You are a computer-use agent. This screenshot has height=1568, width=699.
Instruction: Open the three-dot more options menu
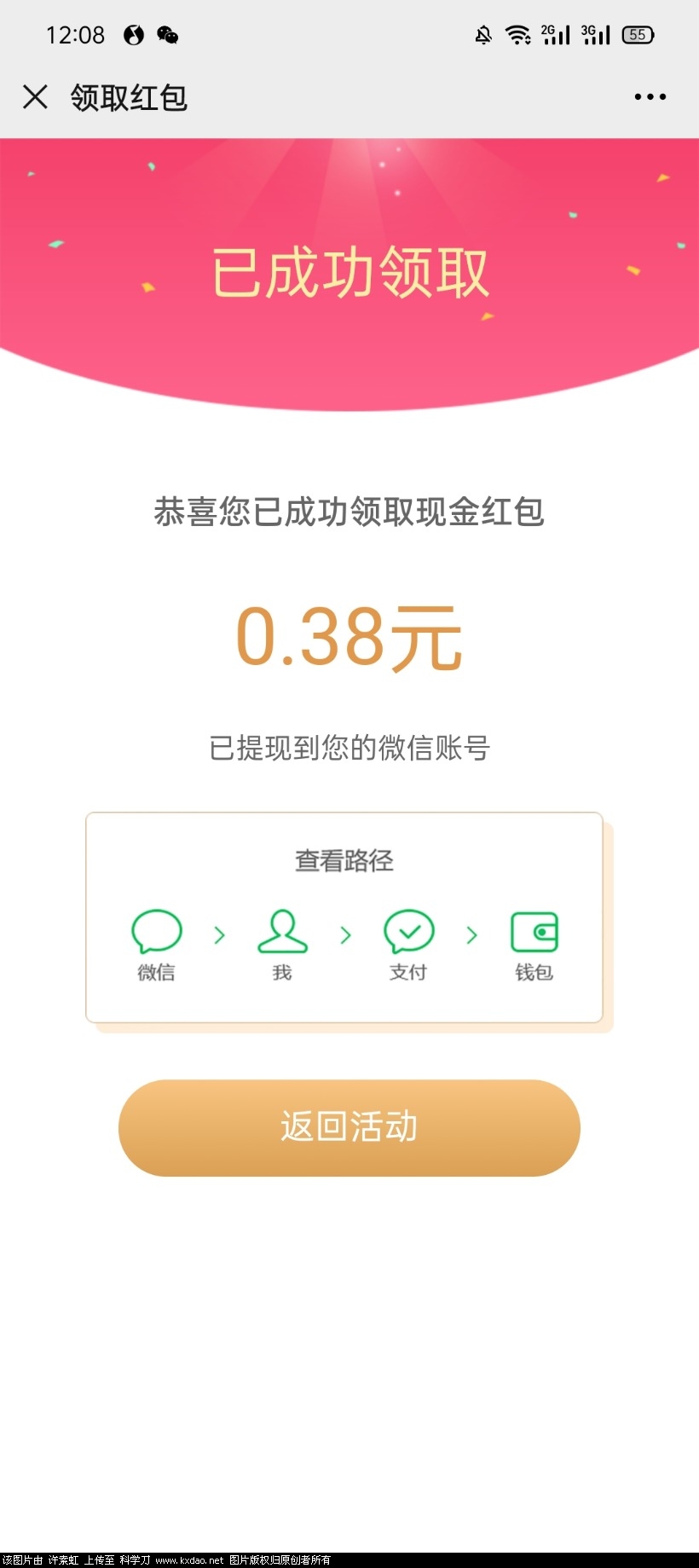coord(649,96)
